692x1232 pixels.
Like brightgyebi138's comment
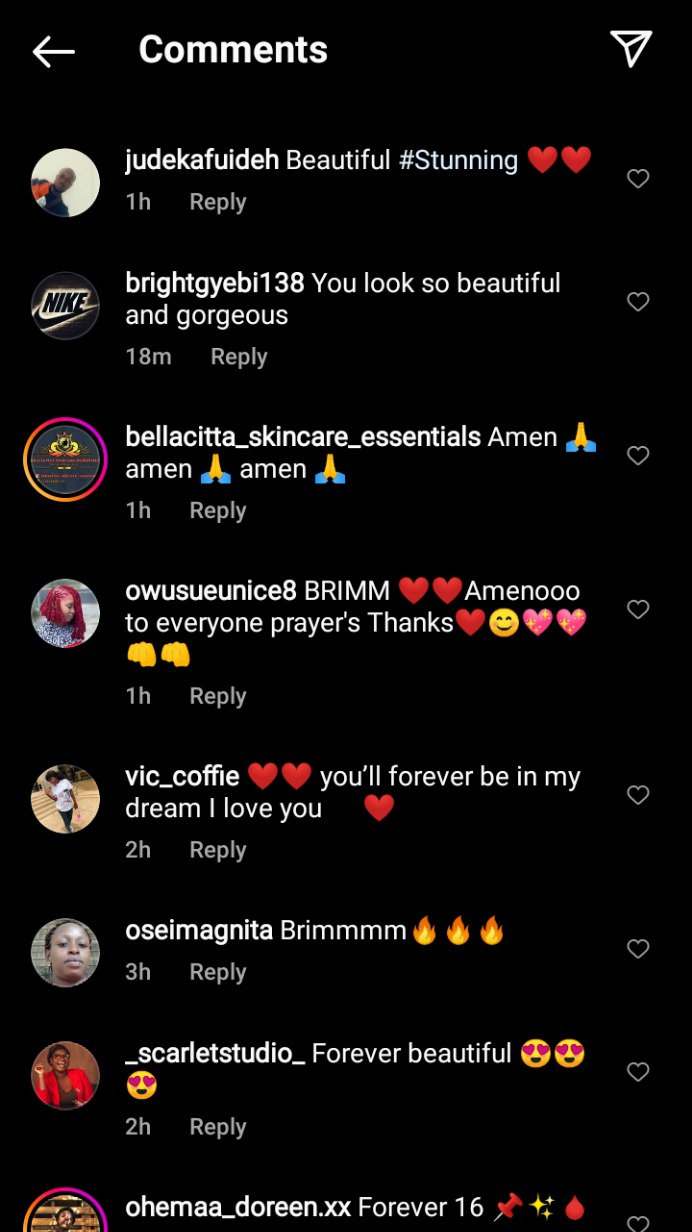(x=638, y=302)
